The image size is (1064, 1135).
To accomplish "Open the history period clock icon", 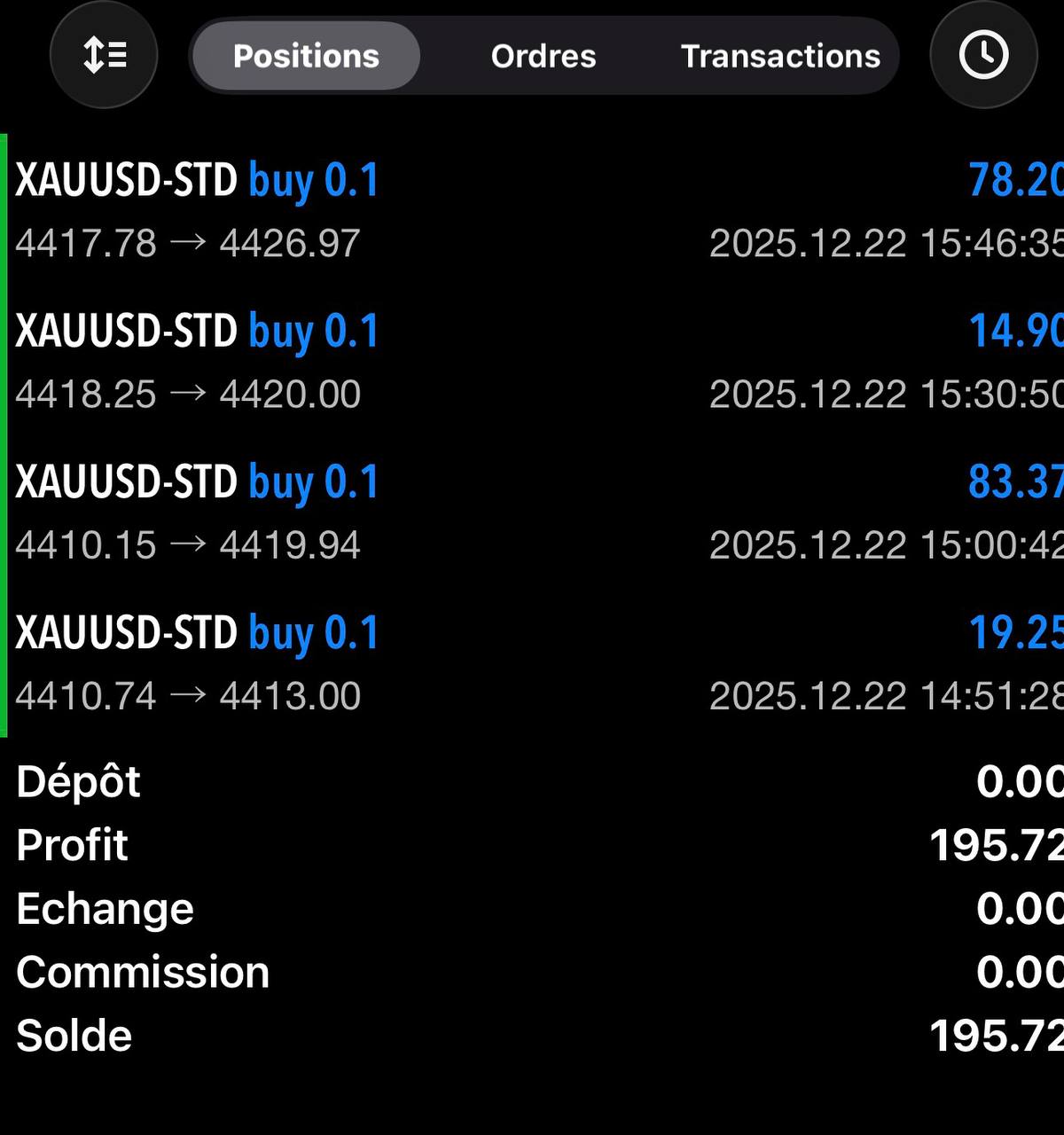I will pyautogui.click(x=983, y=55).
